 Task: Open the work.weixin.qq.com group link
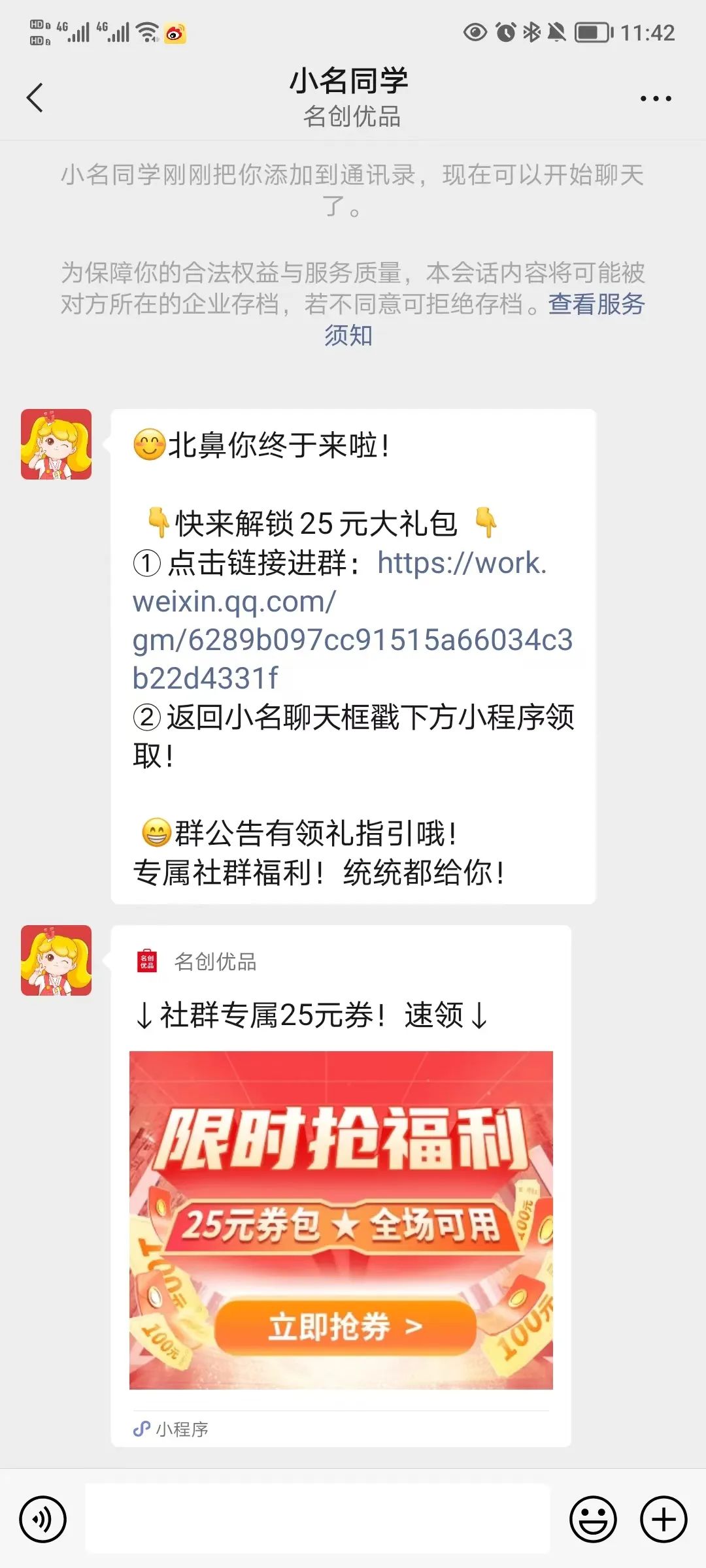tap(353, 639)
